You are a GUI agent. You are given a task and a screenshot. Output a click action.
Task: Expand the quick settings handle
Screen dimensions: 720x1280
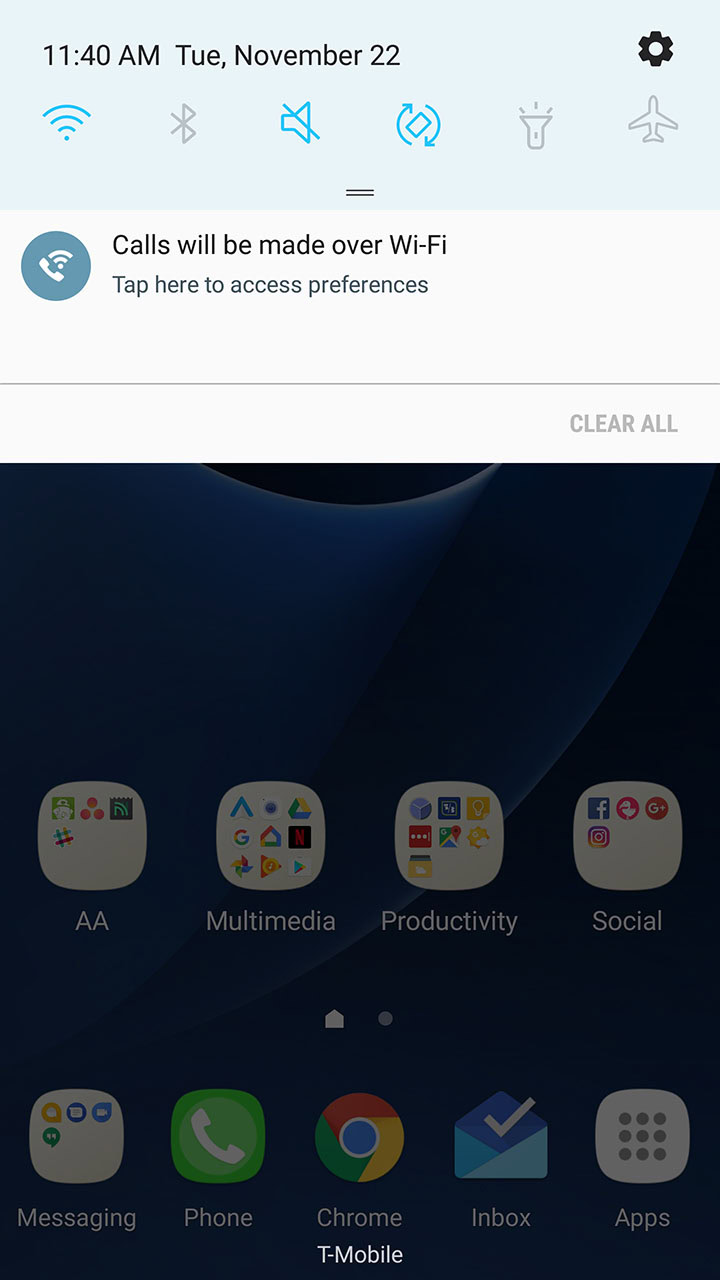(x=360, y=192)
